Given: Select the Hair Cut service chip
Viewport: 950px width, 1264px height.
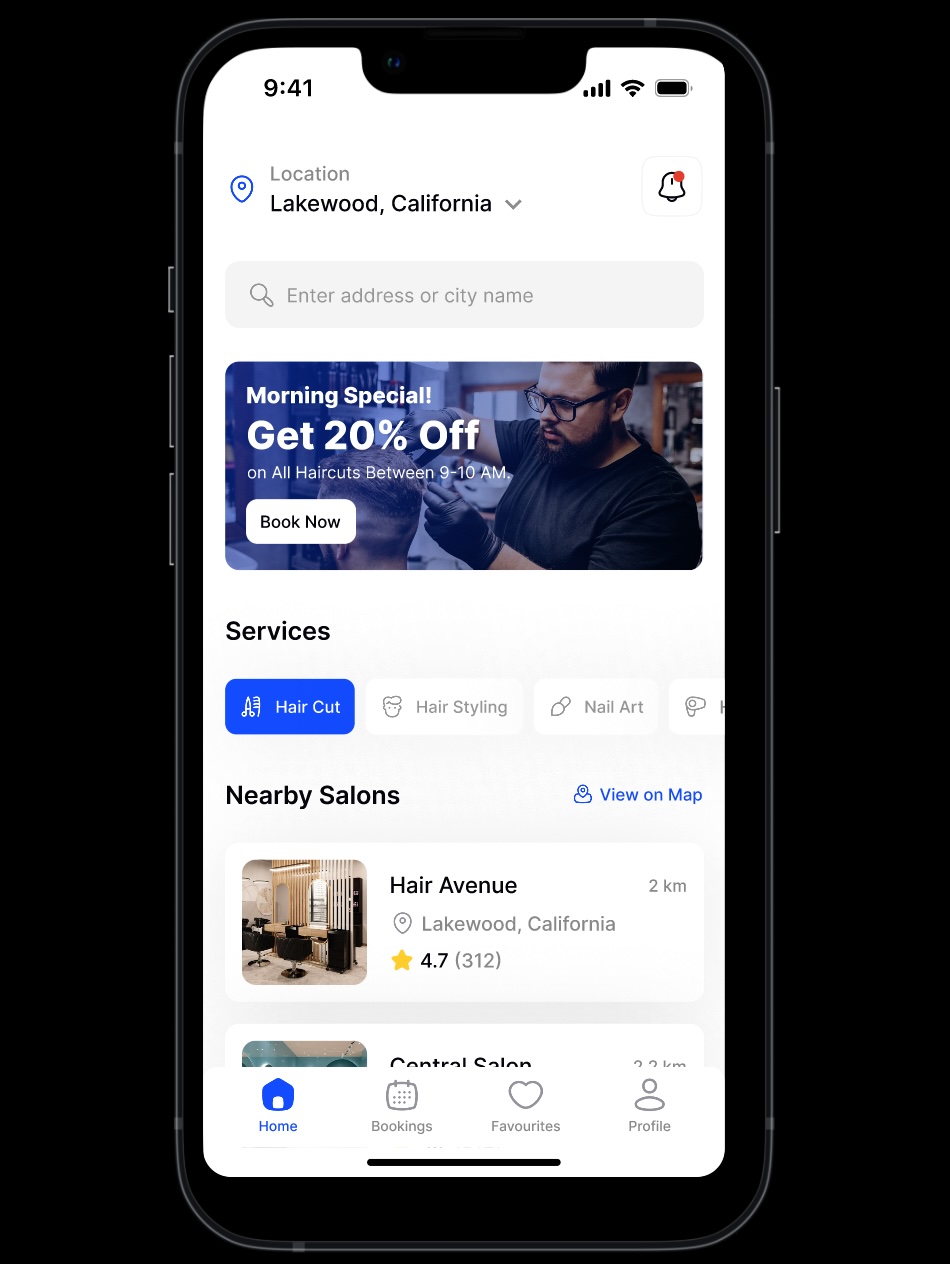Looking at the screenshot, I should coord(290,707).
